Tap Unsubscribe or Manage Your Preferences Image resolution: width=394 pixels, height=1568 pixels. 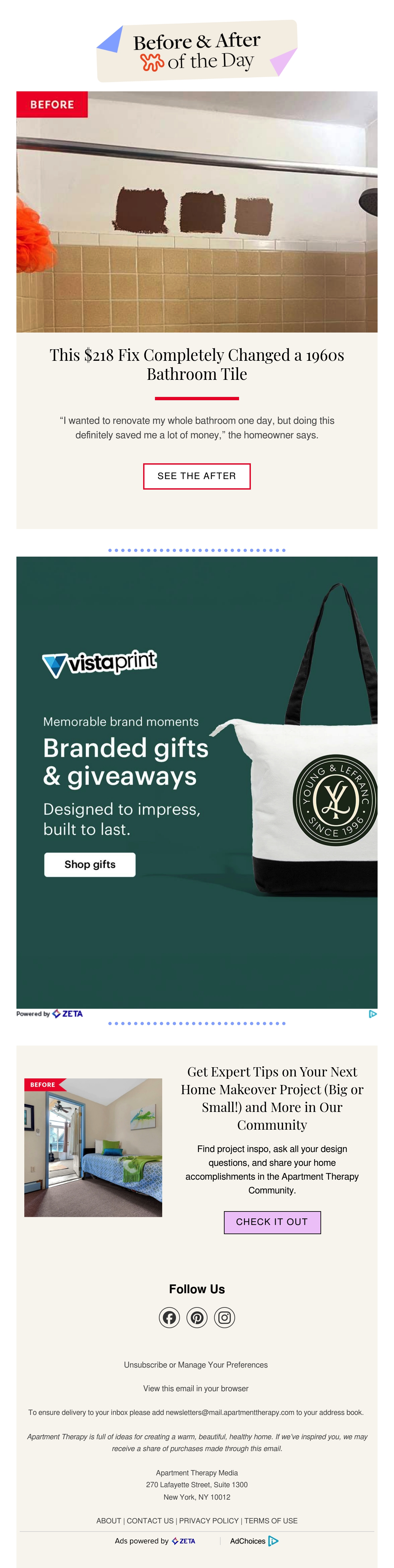tap(196, 1365)
